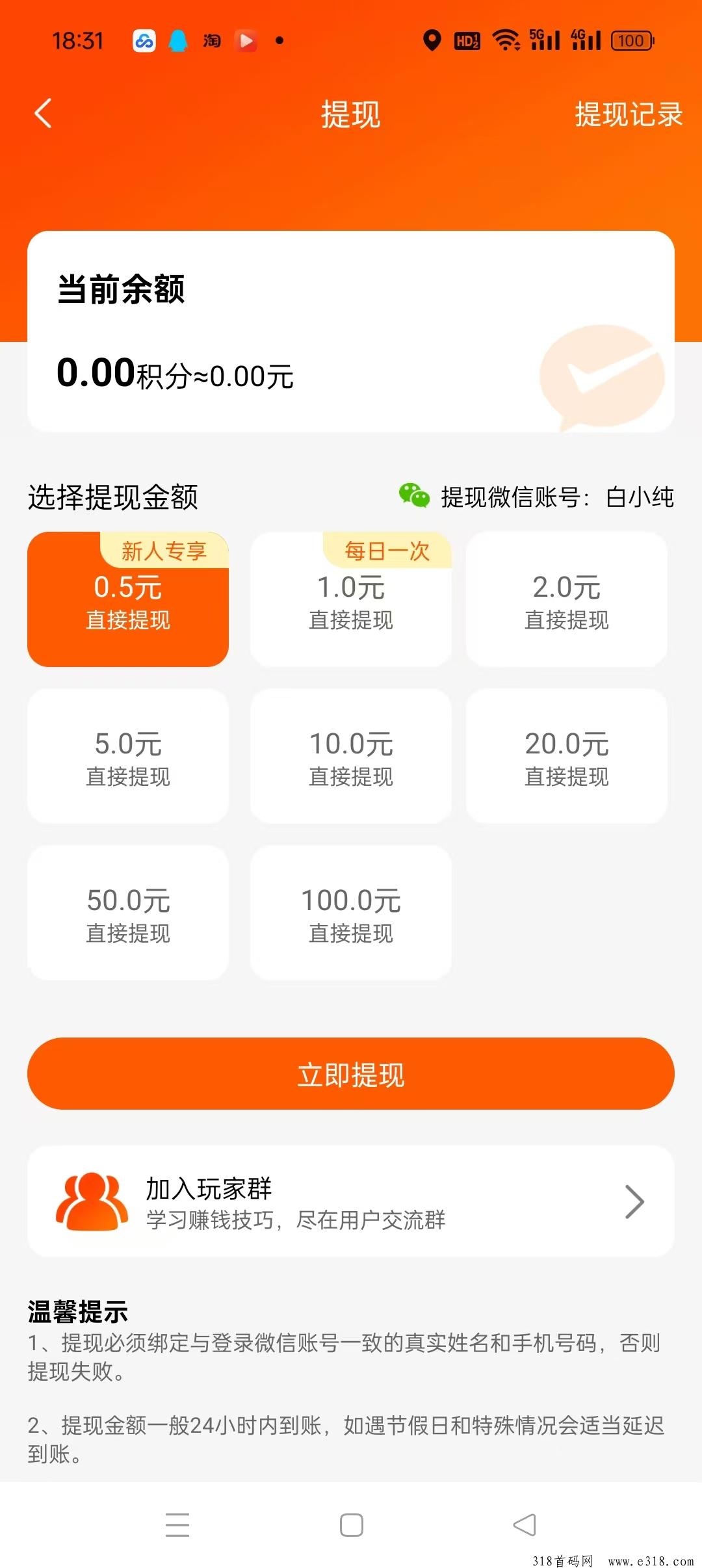Screen dimensions: 702x1568
Task: Tap the system home button
Action: pyautogui.click(x=351, y=1525)
